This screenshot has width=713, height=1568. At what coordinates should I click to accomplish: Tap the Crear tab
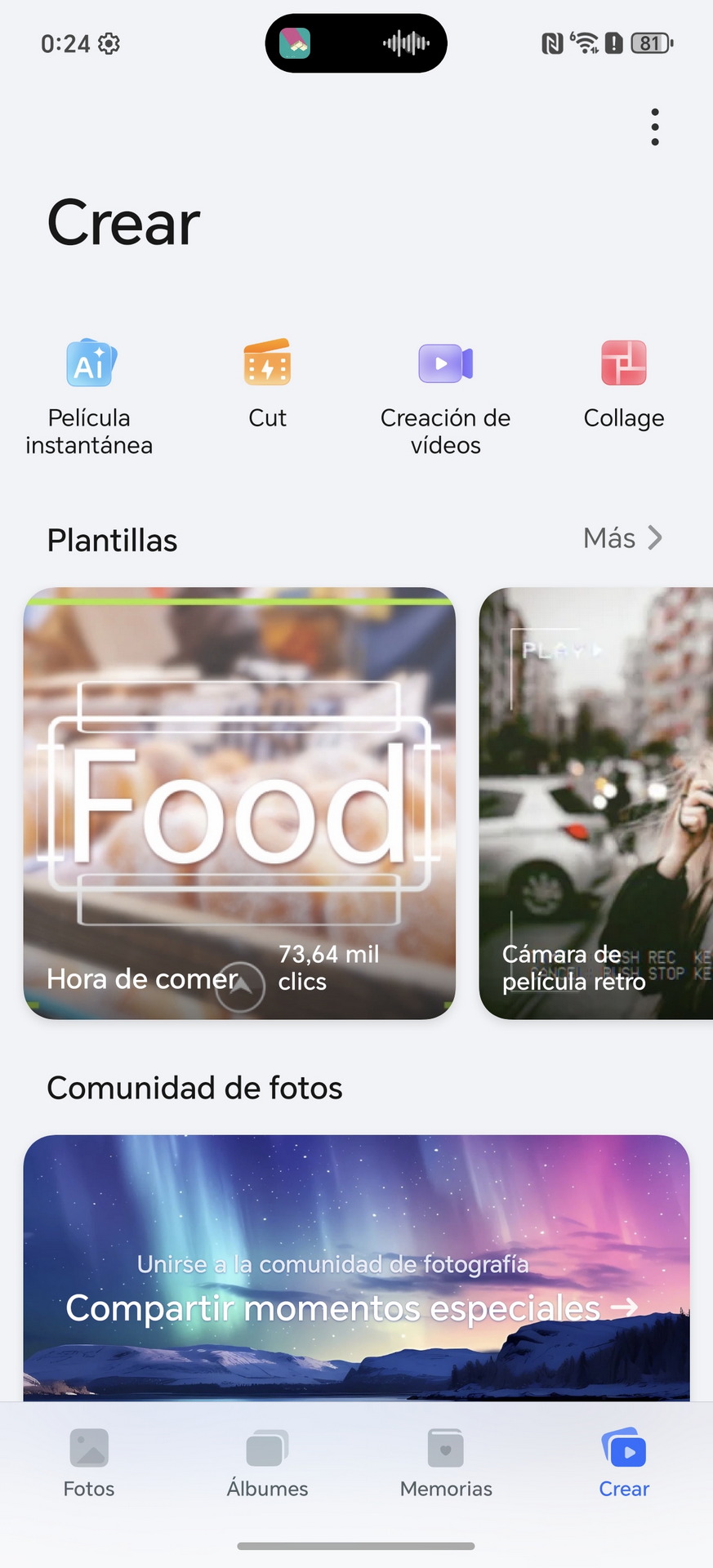click(624, 1463)
